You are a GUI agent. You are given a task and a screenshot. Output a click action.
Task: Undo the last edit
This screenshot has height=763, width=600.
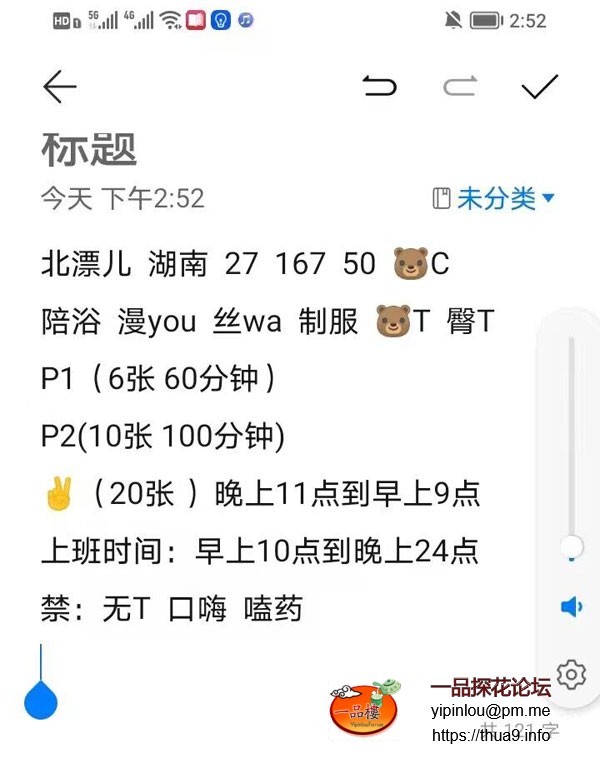coord(380,88)
